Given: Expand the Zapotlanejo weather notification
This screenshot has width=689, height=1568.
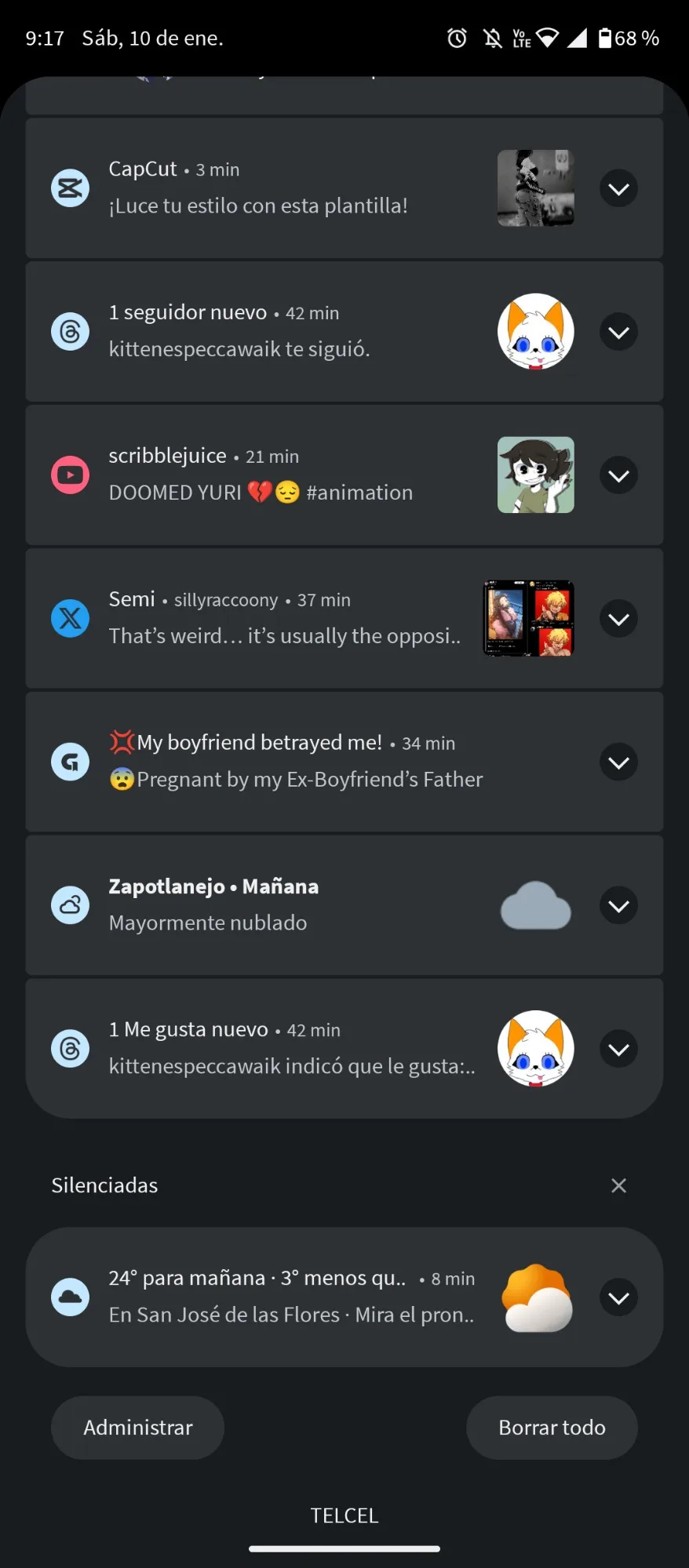Looking at the screenshot, I should pos(618,905).
